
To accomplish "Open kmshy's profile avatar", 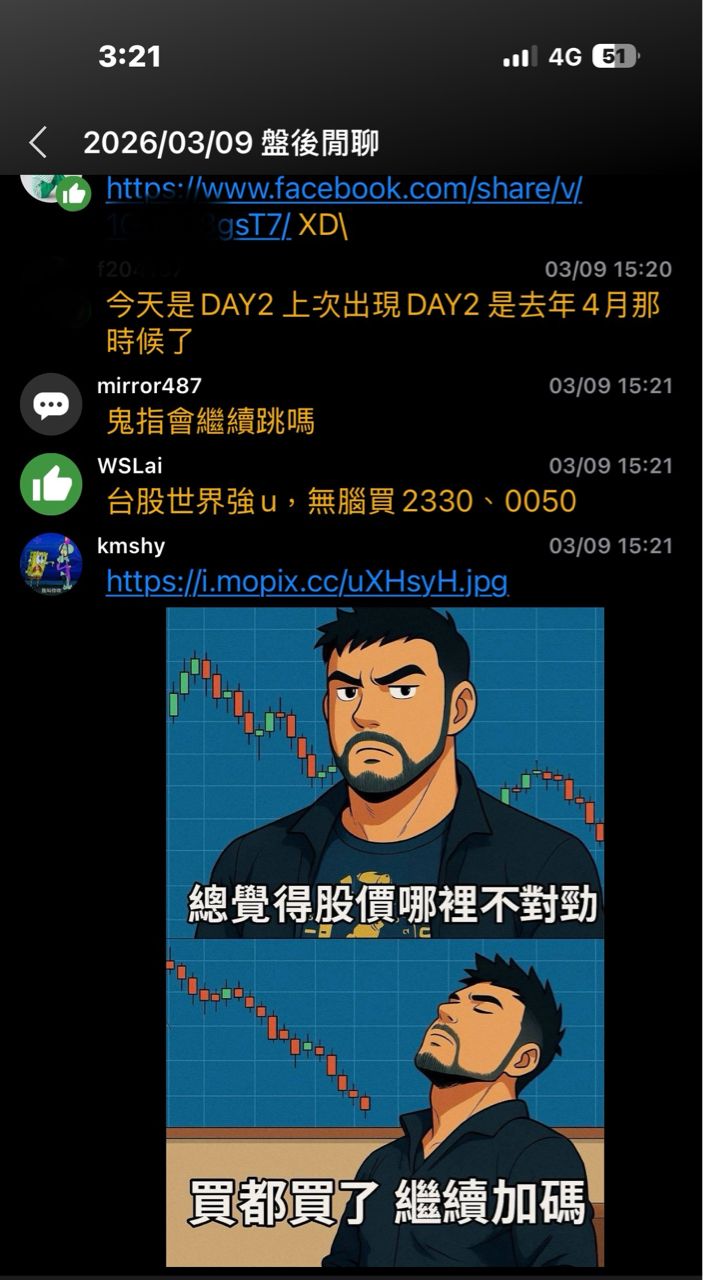I will click(x=51, y=564).
